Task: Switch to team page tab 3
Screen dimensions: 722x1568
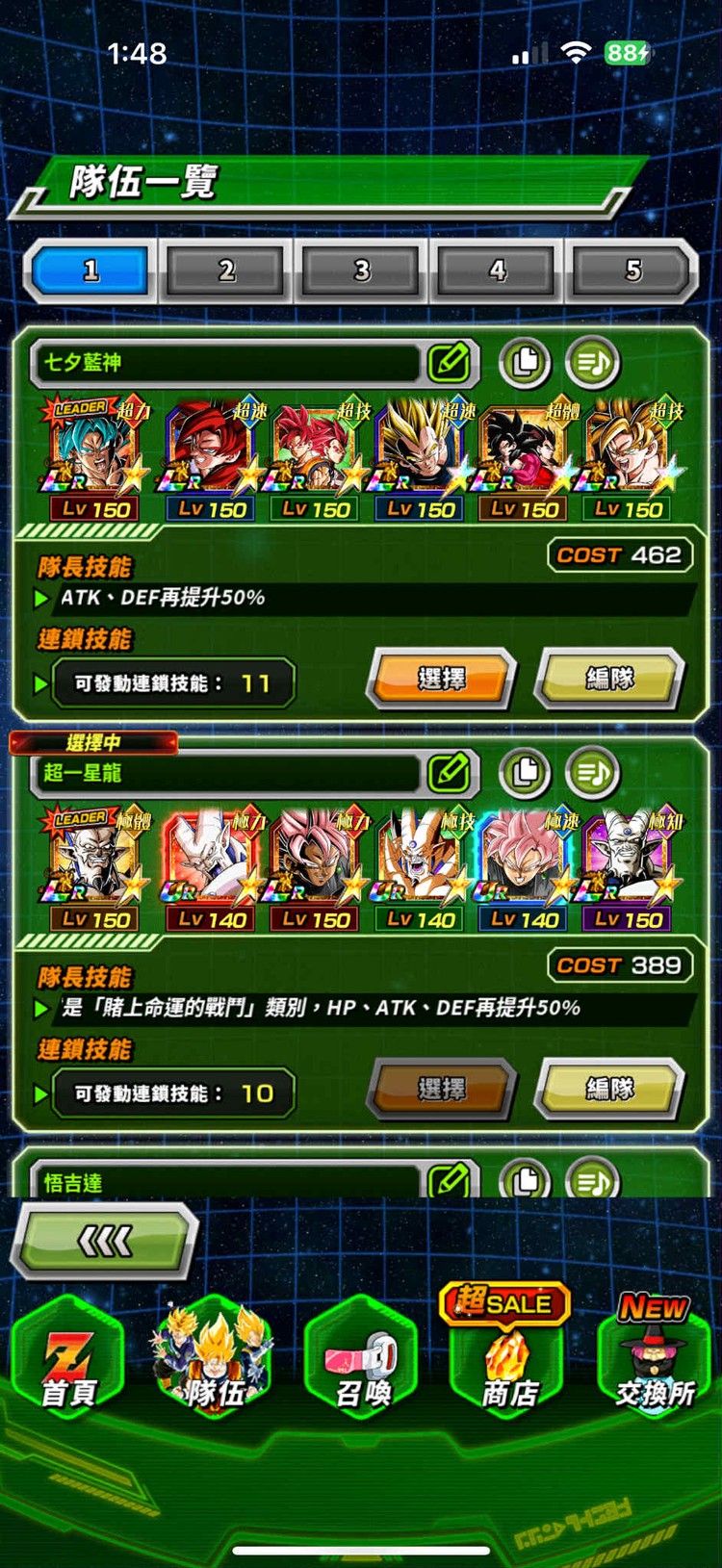Action: tap(362, 270)
